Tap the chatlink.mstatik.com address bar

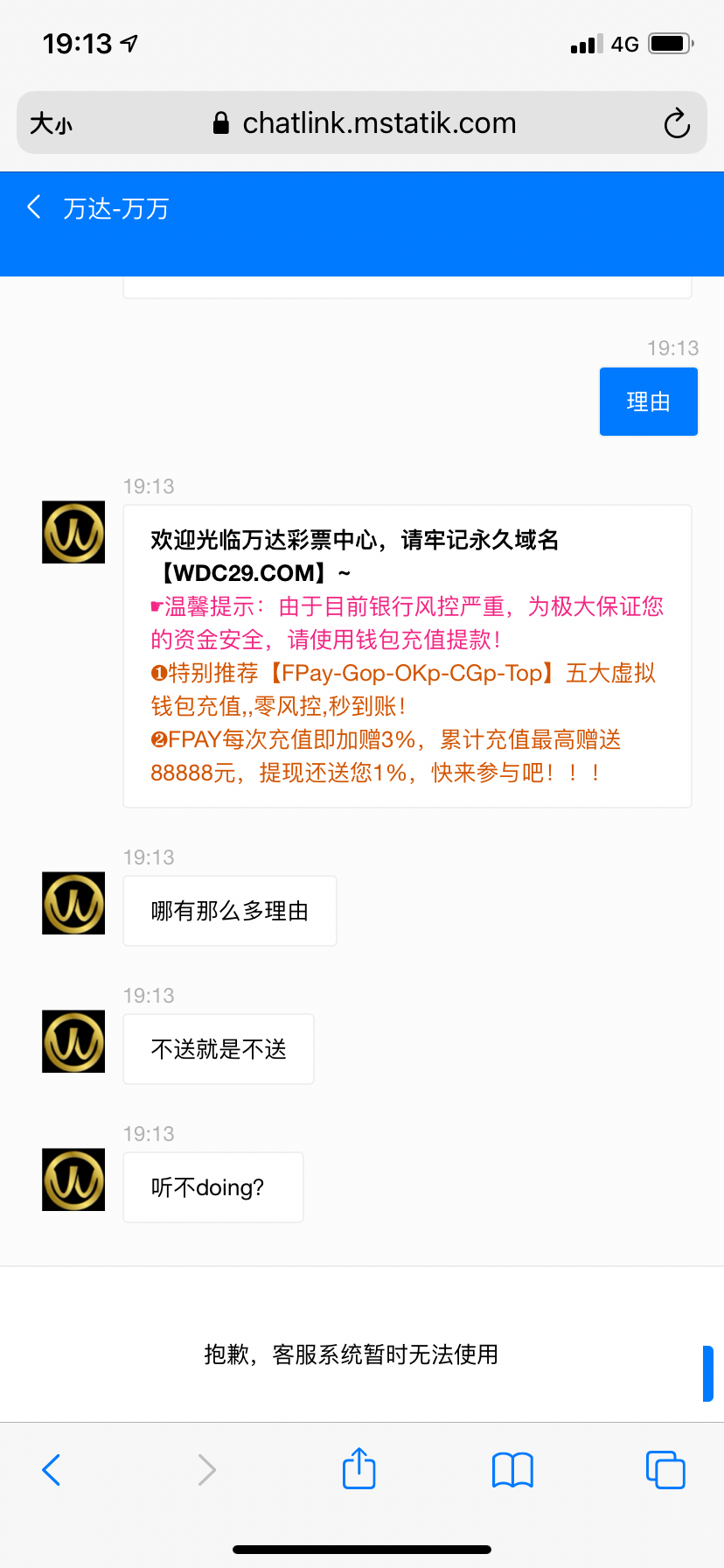click(x=365, y=123)
